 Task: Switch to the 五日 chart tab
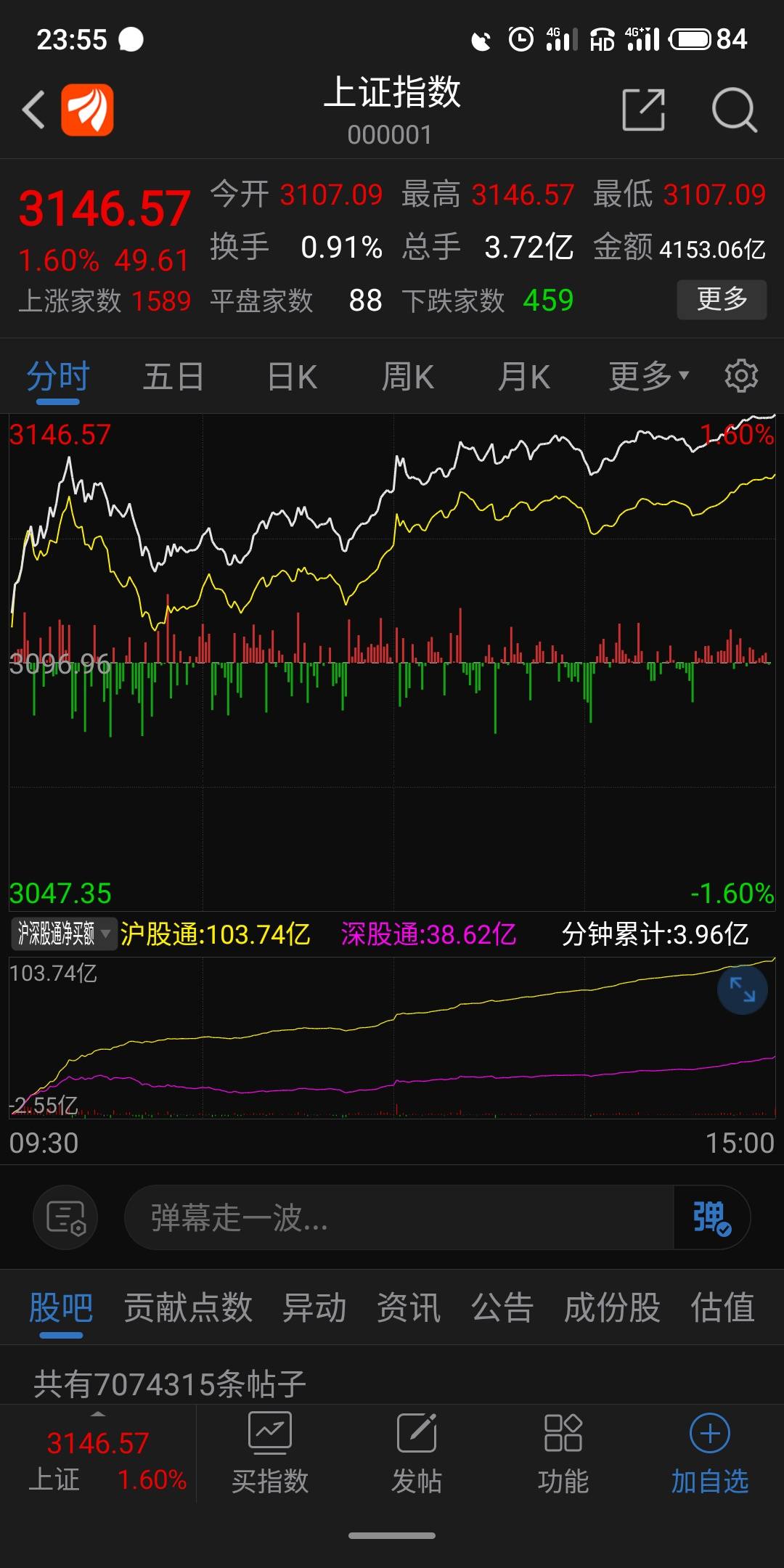click(173, 377)
